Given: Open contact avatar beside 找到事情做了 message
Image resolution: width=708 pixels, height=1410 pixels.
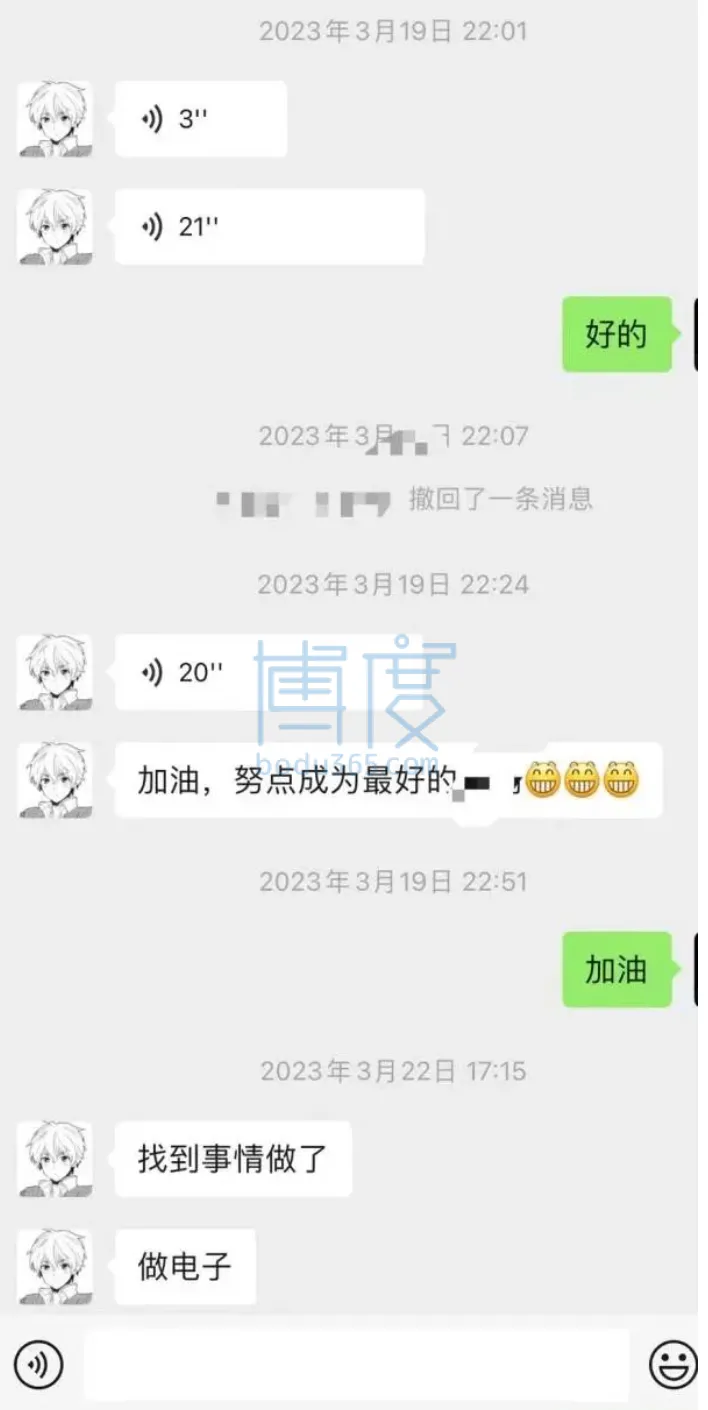Looking at the screenshot, I should 56,1159.
